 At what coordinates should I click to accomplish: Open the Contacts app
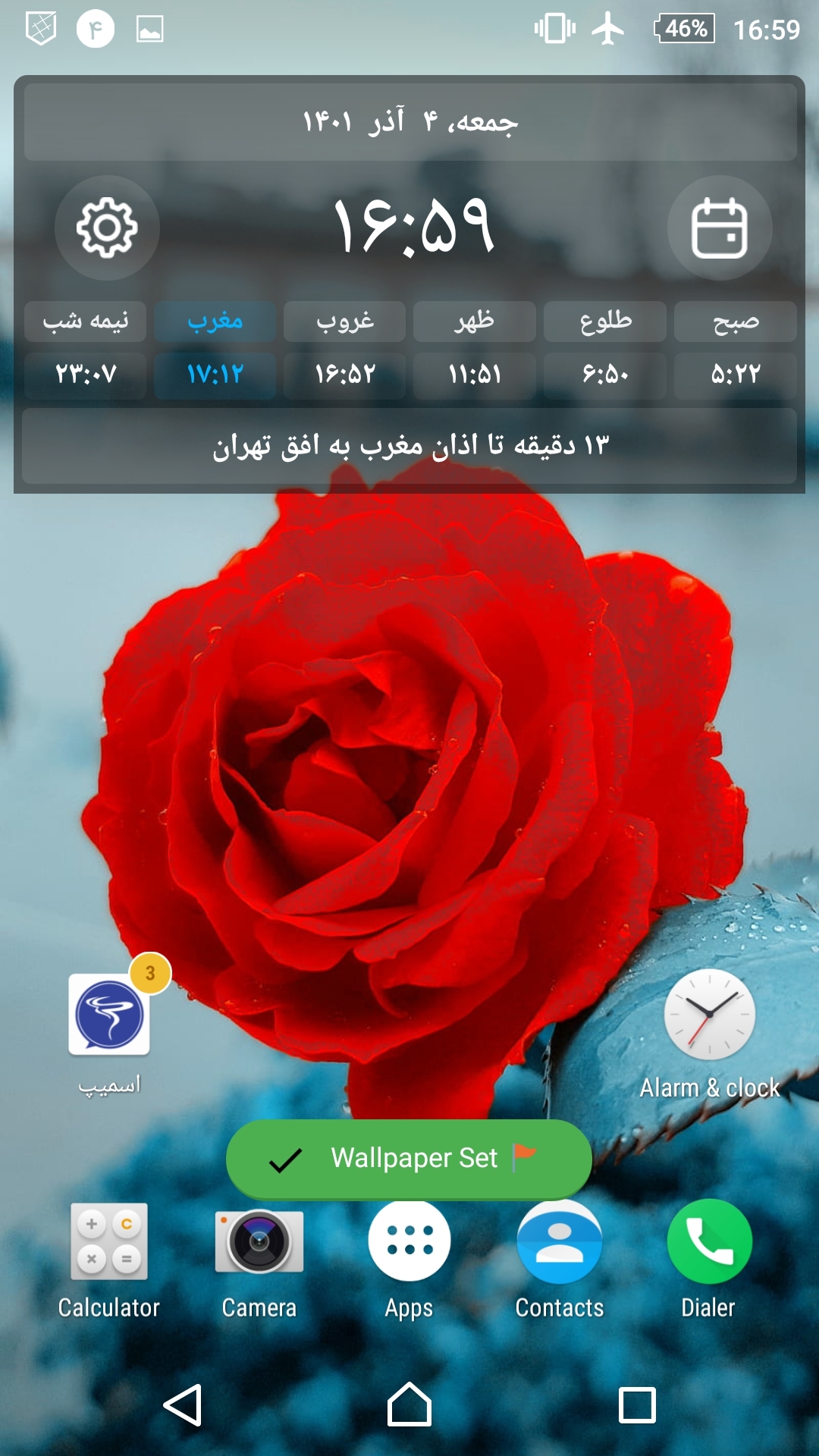pyautogui.click(x=560, y=1242)
